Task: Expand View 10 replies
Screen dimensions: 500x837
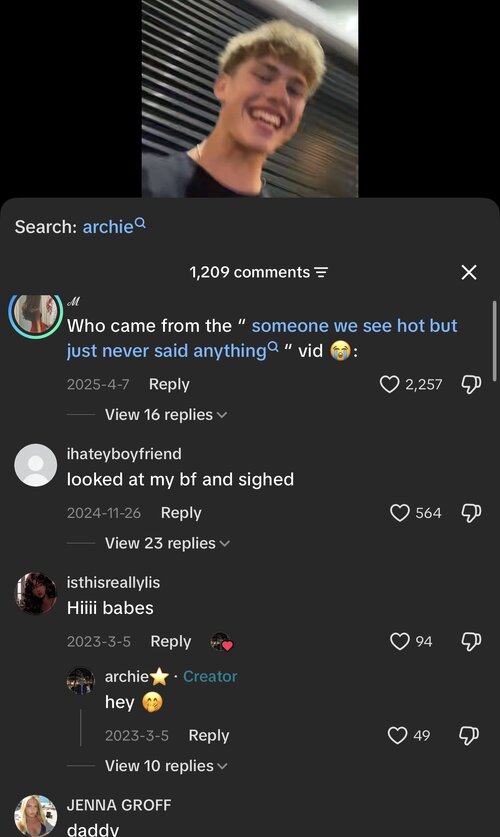Action: [x=166, y=766]
